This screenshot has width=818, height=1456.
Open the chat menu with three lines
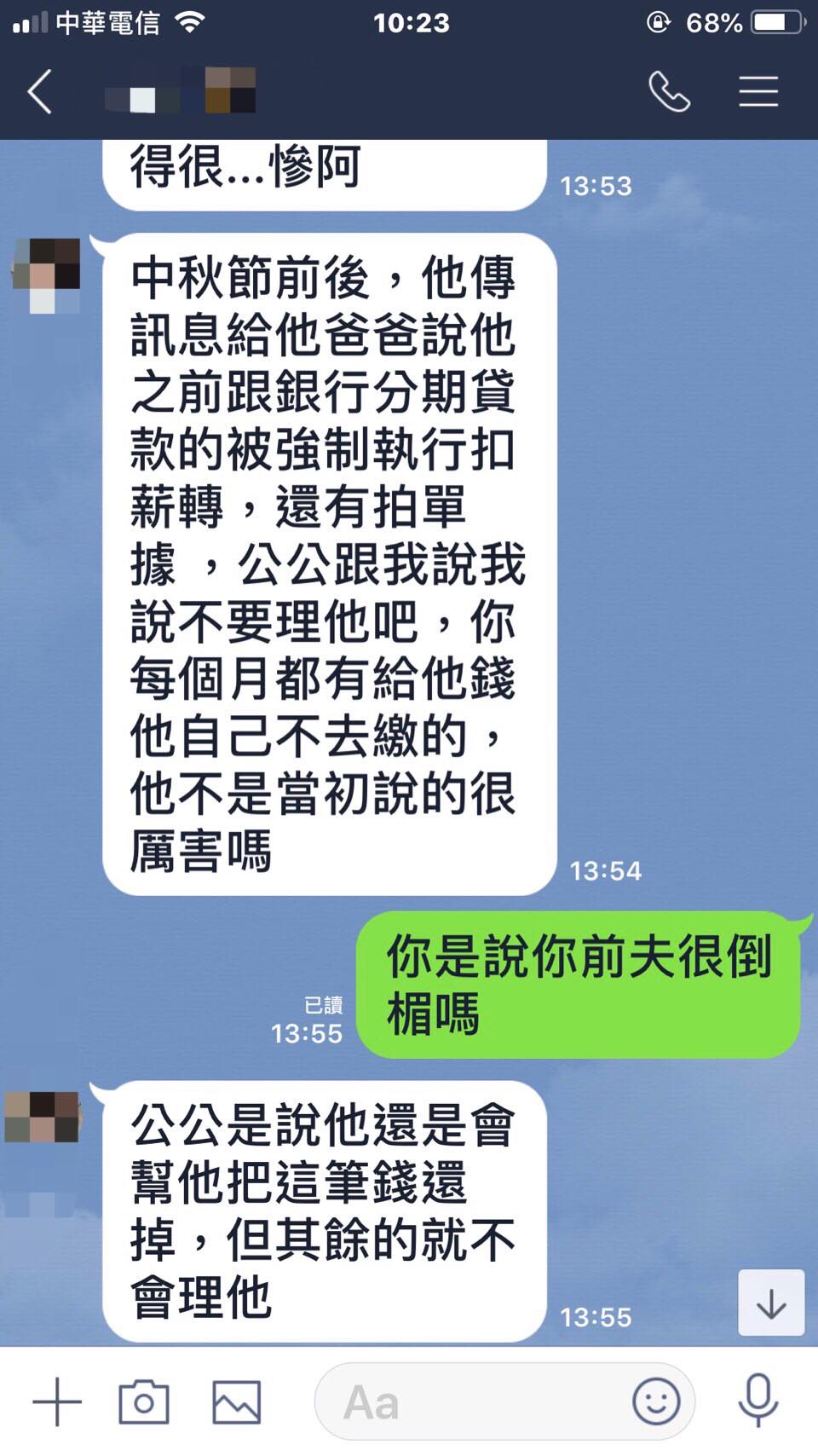point(758,92)
